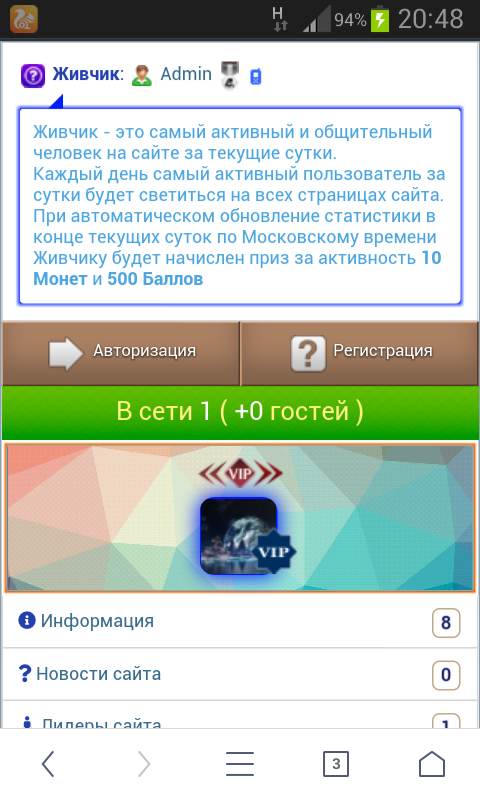Go back in the browser
This screenshot has height=800, width=480.
point(48,764)
